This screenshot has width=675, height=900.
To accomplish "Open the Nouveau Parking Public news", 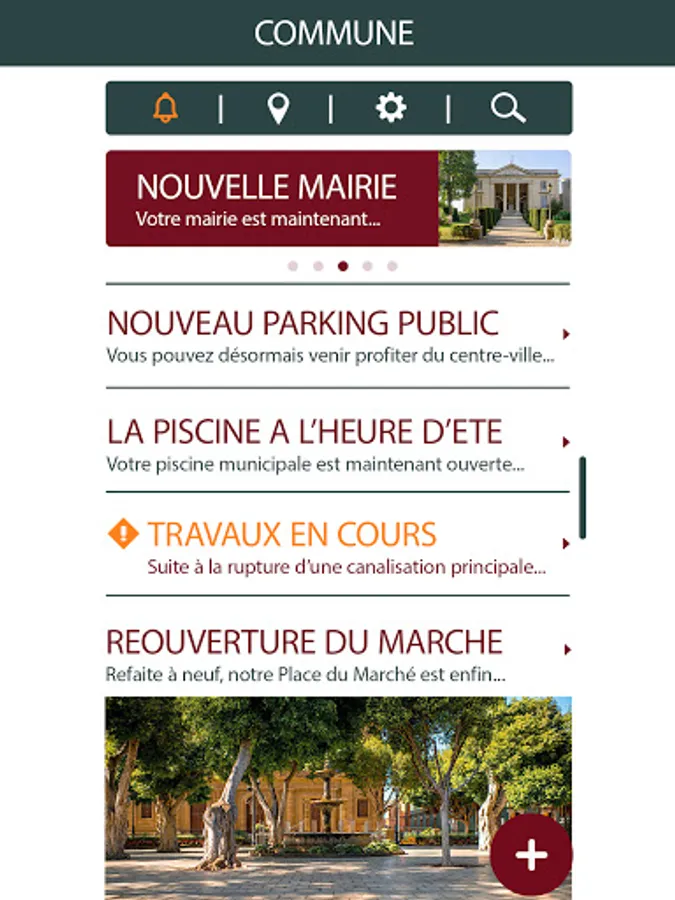I will pyautogui.click(x=338, y=336).
